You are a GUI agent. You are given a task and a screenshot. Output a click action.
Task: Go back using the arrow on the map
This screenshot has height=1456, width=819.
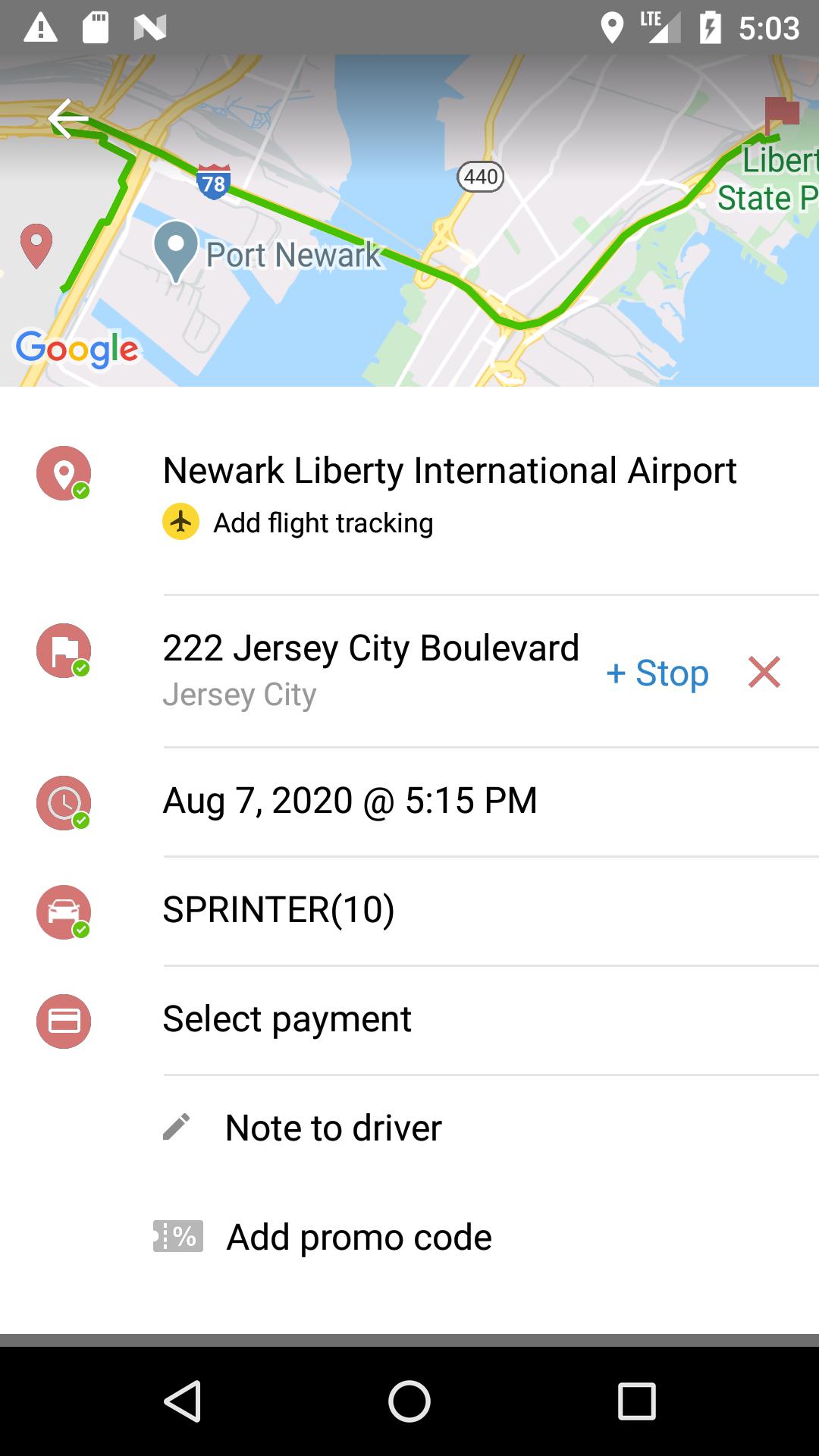click(x=68, y=119)
